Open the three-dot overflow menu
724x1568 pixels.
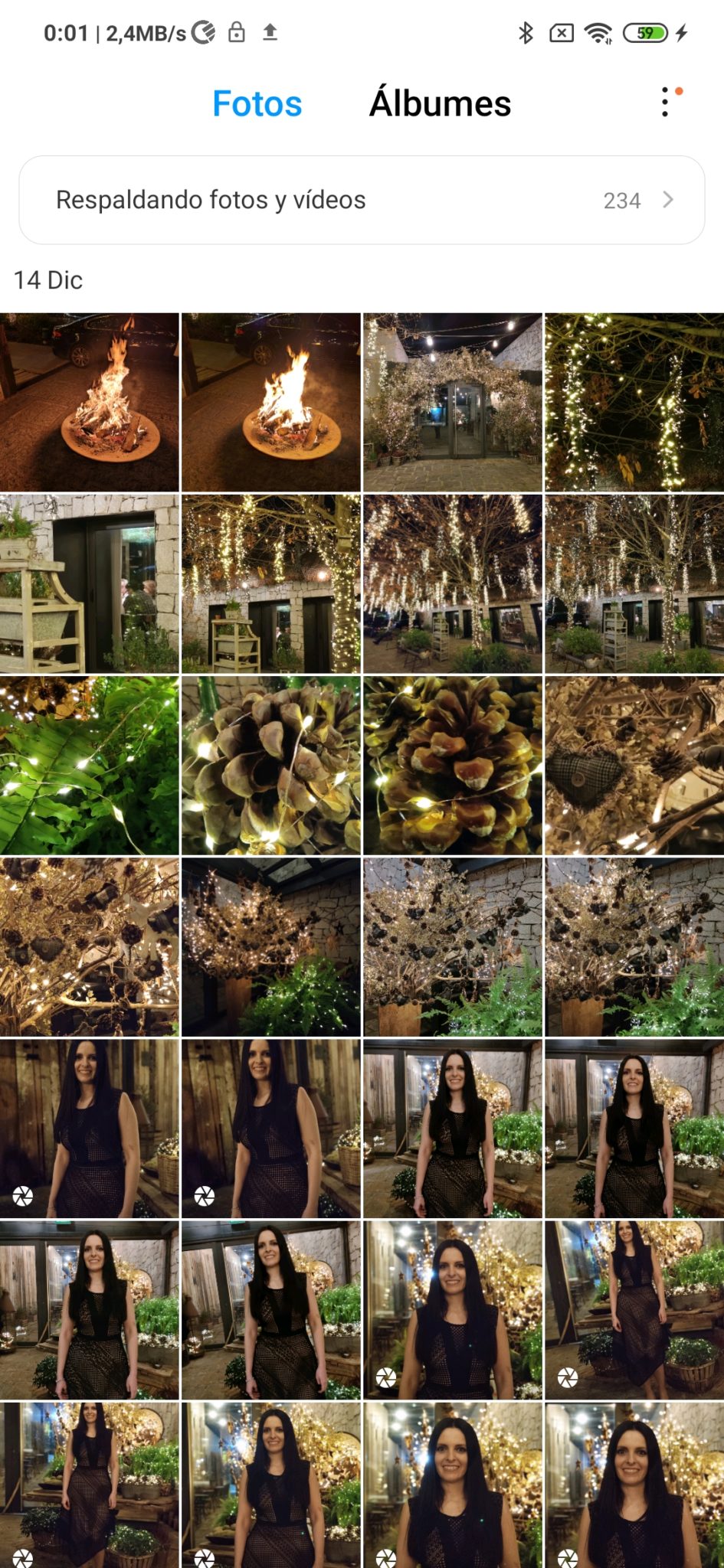pos(665,102)
